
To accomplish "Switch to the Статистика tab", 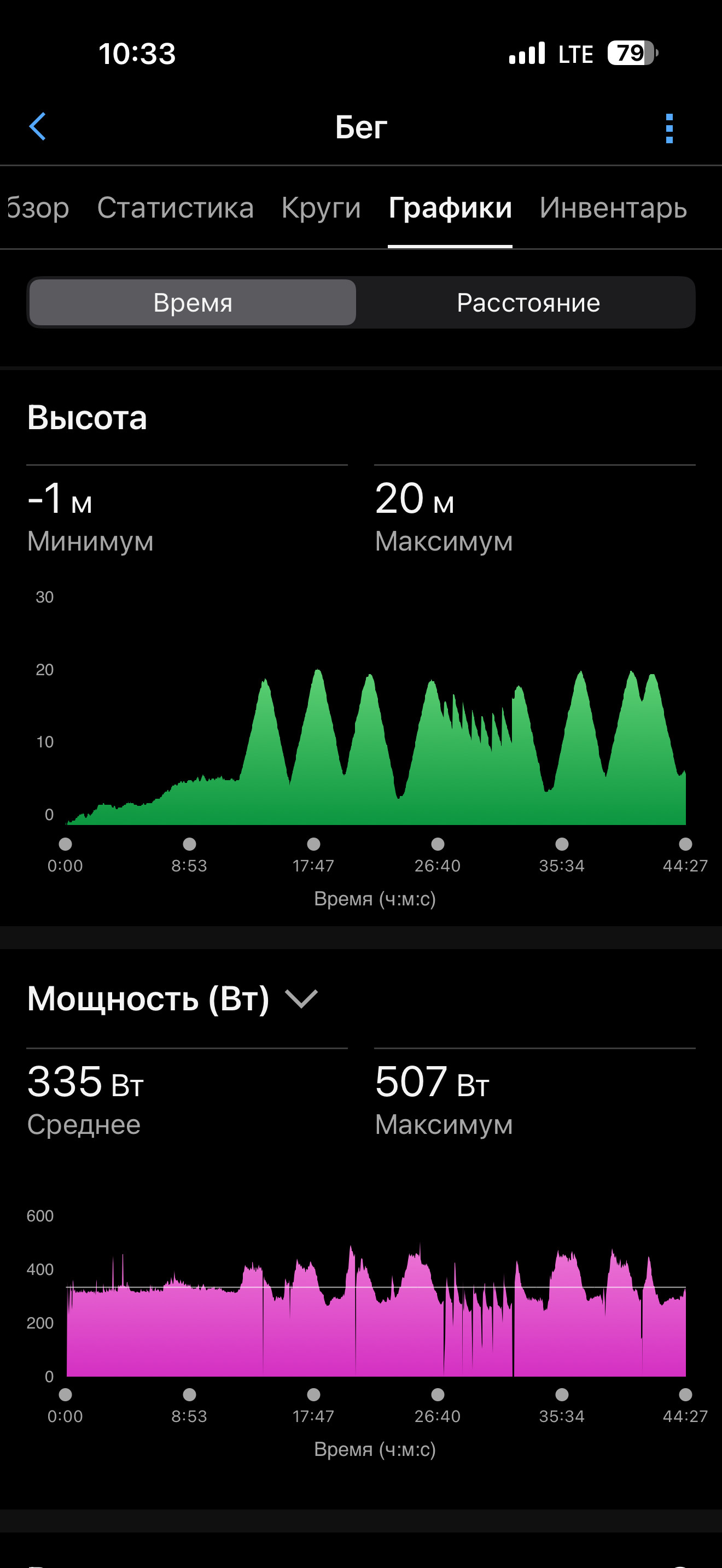I will [x=176, y=208].
